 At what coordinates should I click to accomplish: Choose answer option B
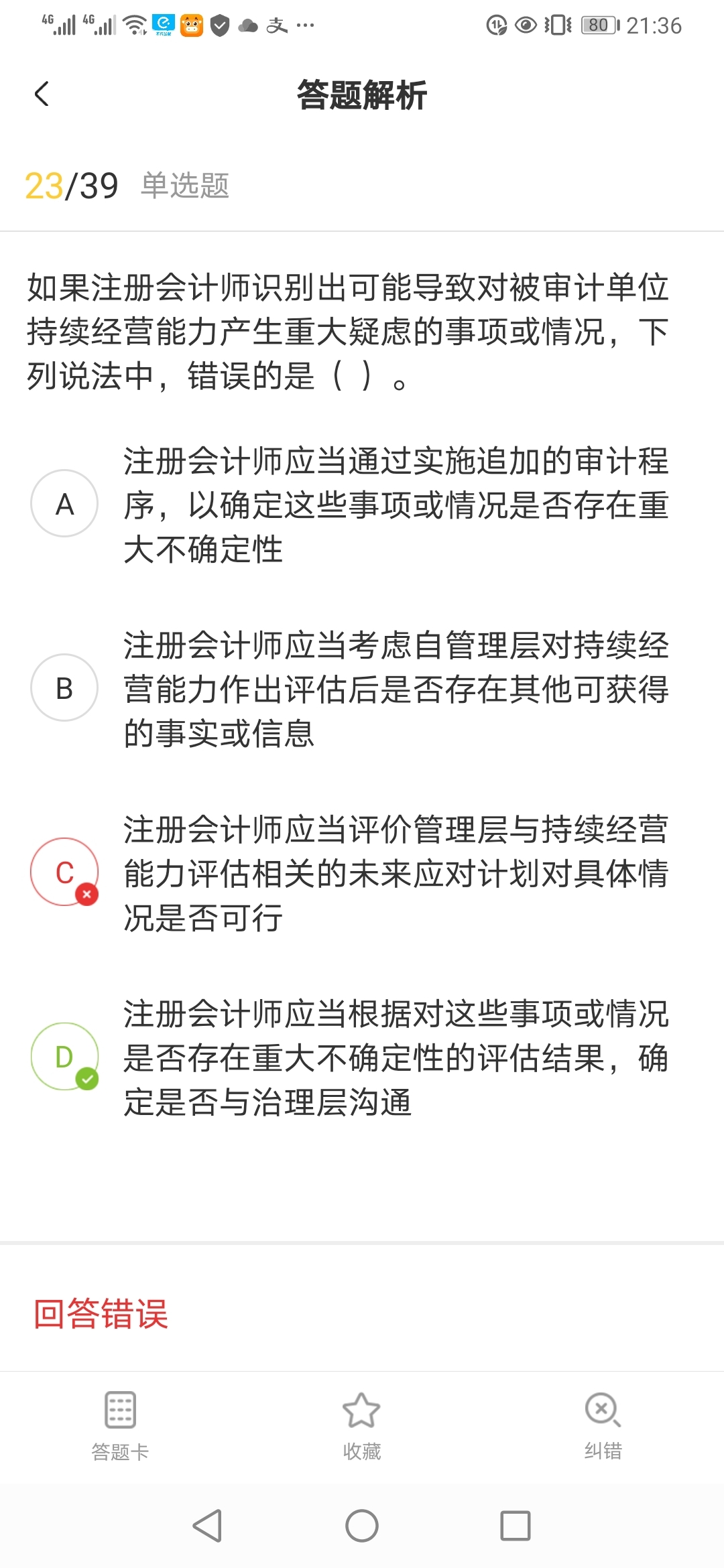64,688
